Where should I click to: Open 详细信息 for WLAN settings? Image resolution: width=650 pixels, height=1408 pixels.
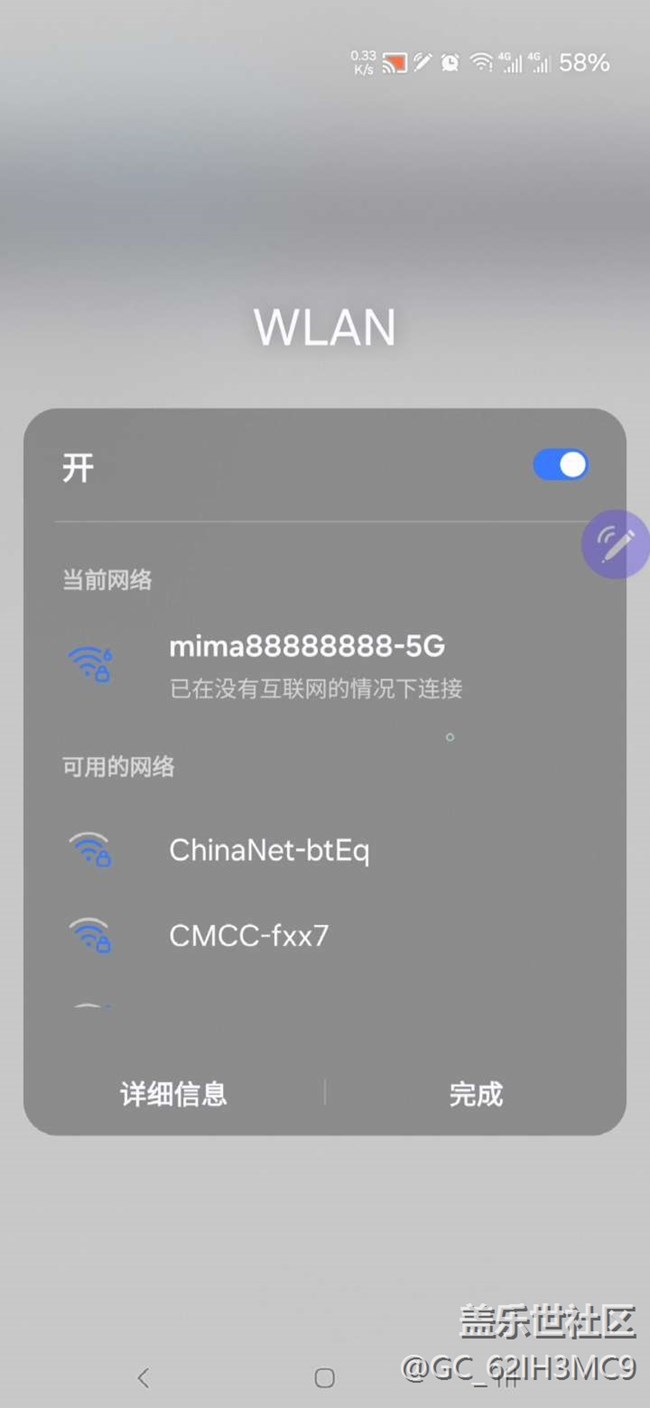(174, 1094)
